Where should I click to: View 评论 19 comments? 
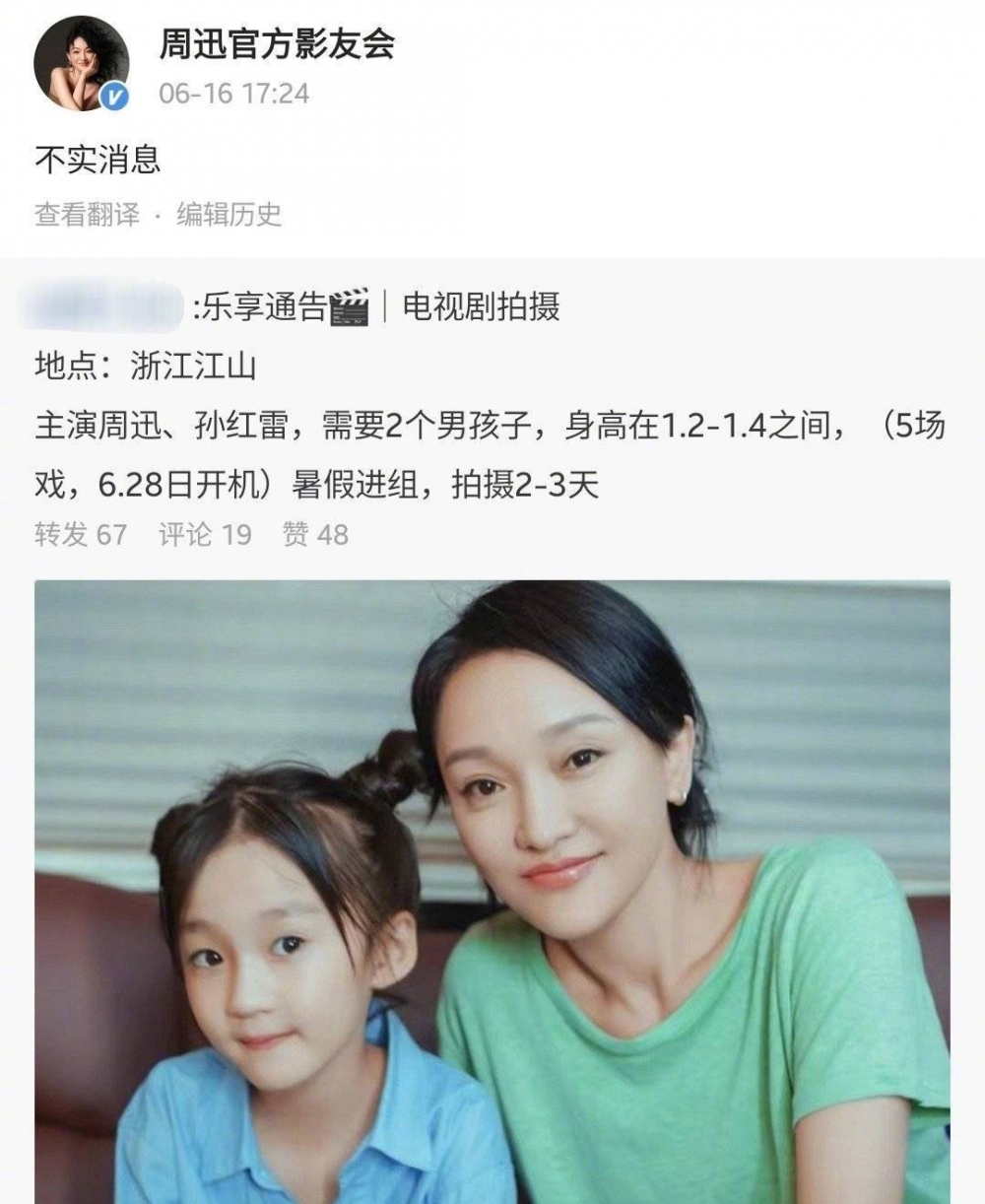pyautogui.click(x=205, y=534)
